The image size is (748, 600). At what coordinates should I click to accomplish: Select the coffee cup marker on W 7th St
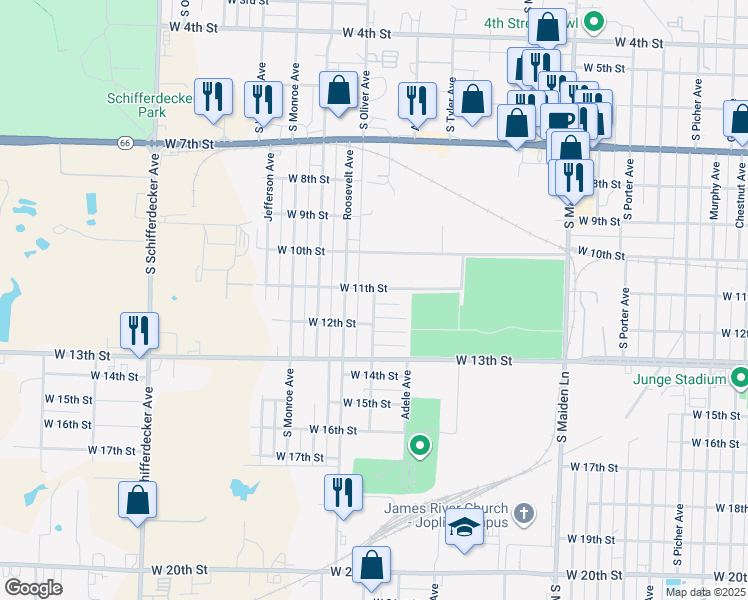click(559, 120)
